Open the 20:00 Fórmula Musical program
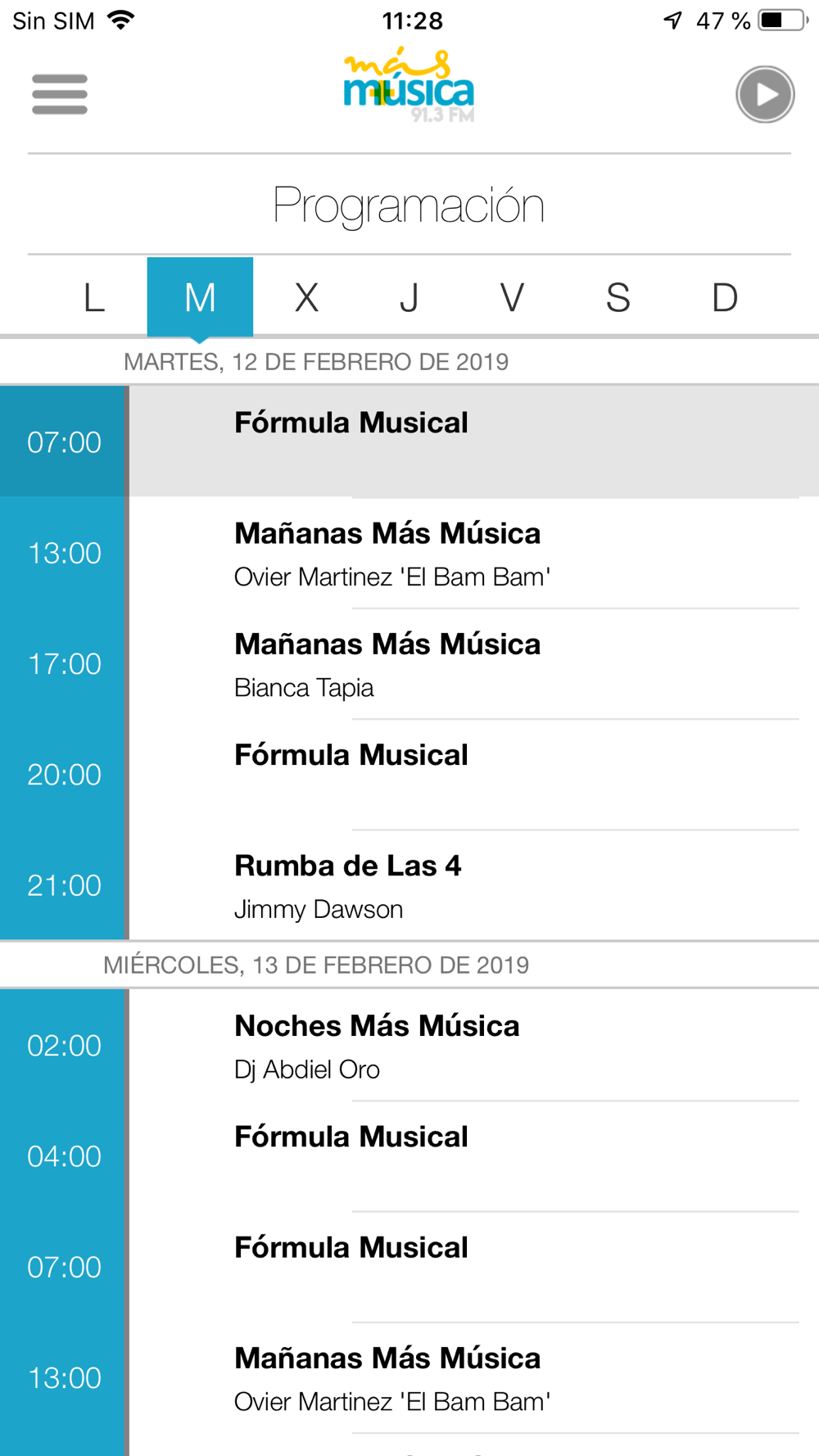 [409, 775]
